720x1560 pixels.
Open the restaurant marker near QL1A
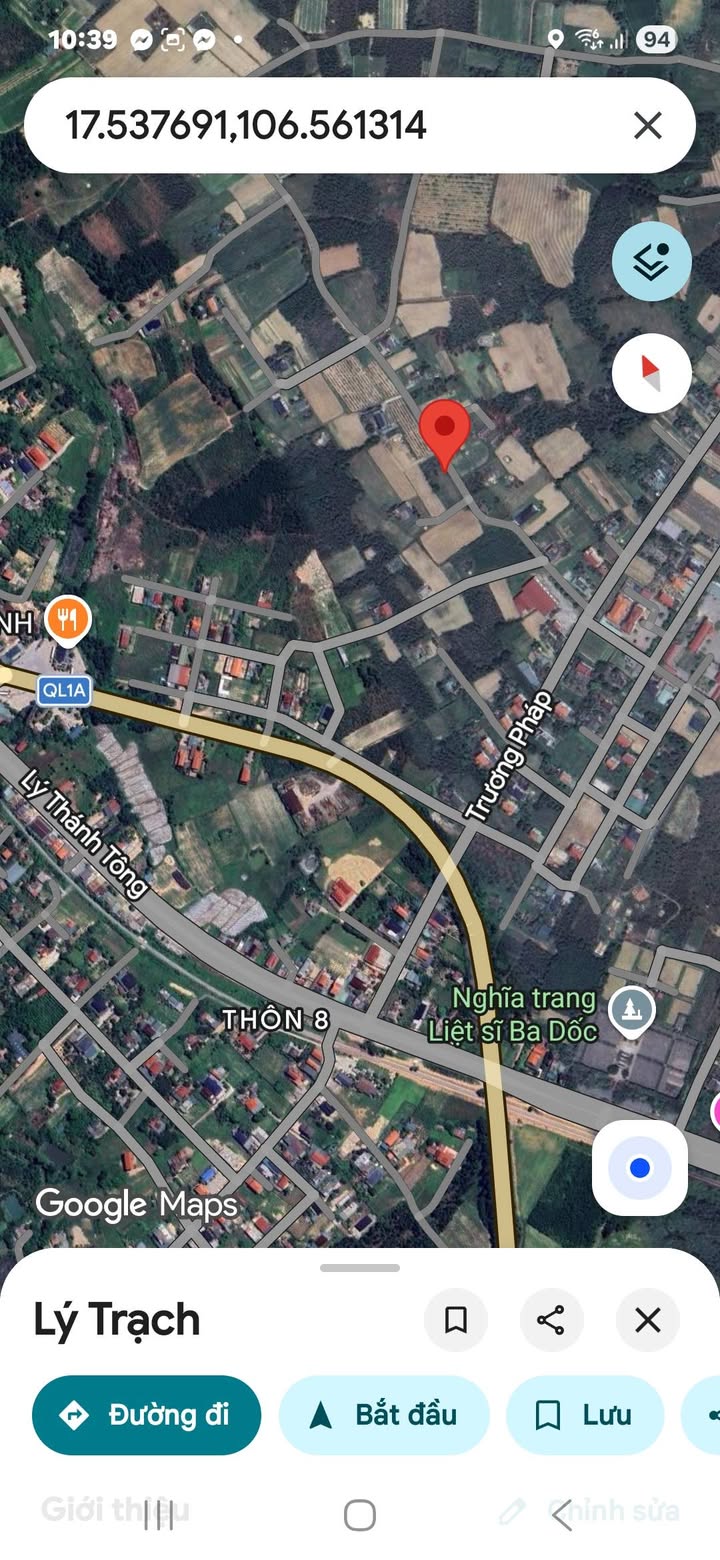[x=68, y=621]
